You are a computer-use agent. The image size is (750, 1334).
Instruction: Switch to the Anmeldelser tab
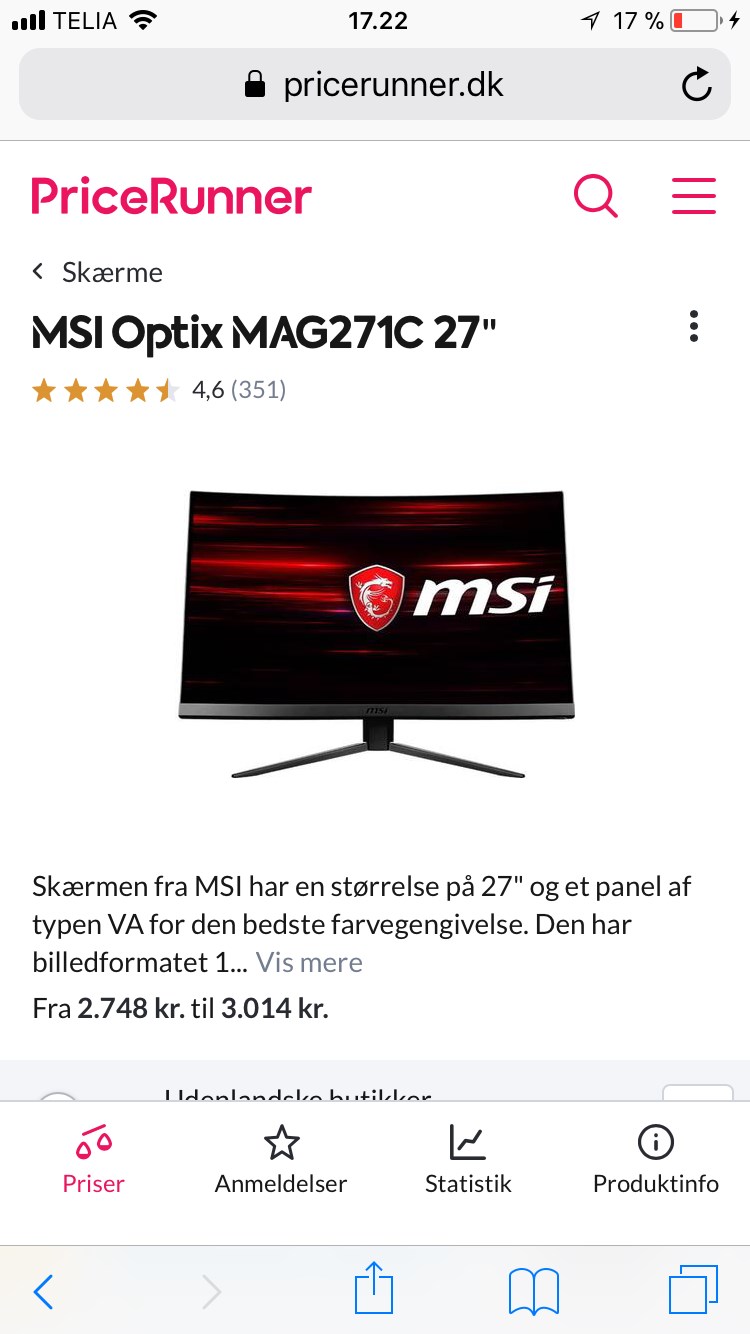click(x=281, y=1160)
